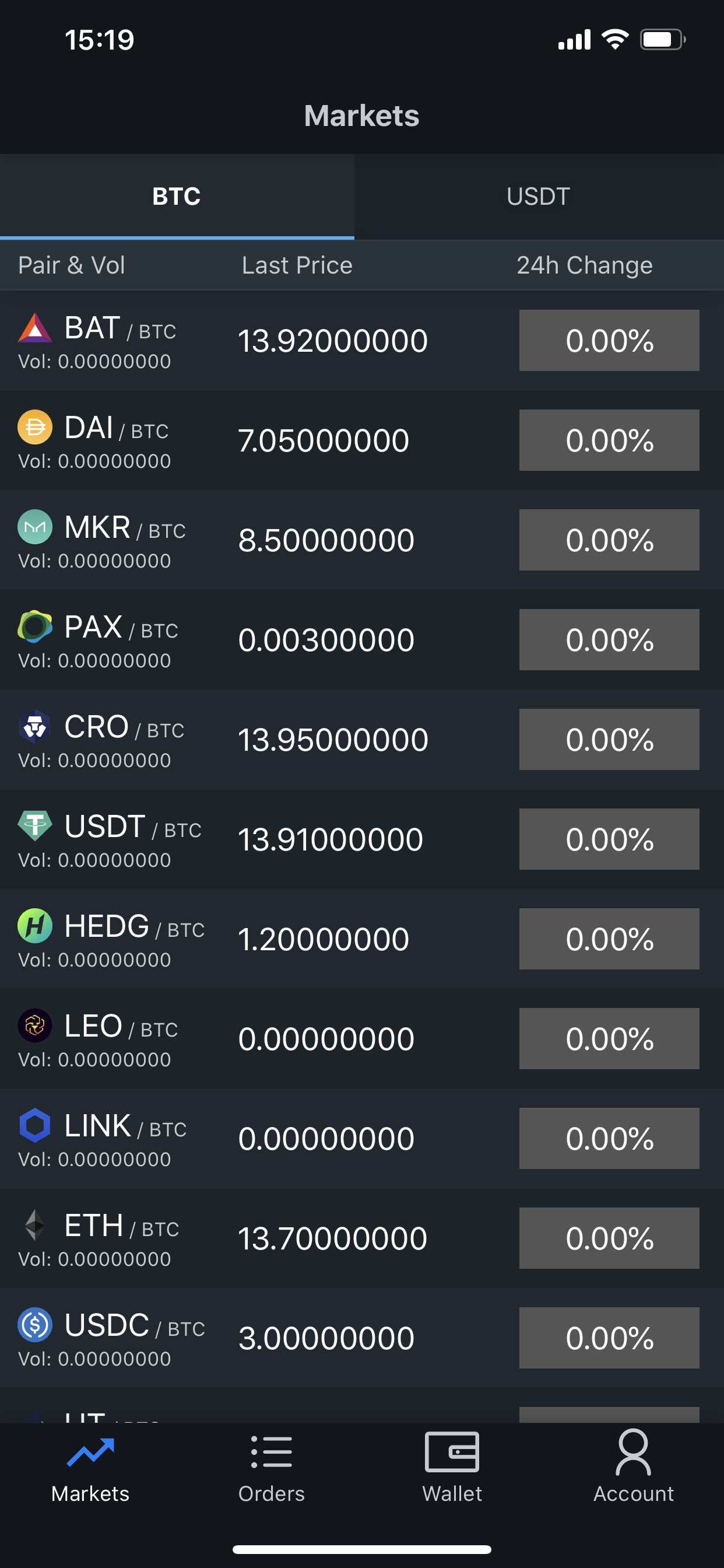Sort by the 24h Change column
The width and height of the screenshot is (724, 1568).
[585, 265]
